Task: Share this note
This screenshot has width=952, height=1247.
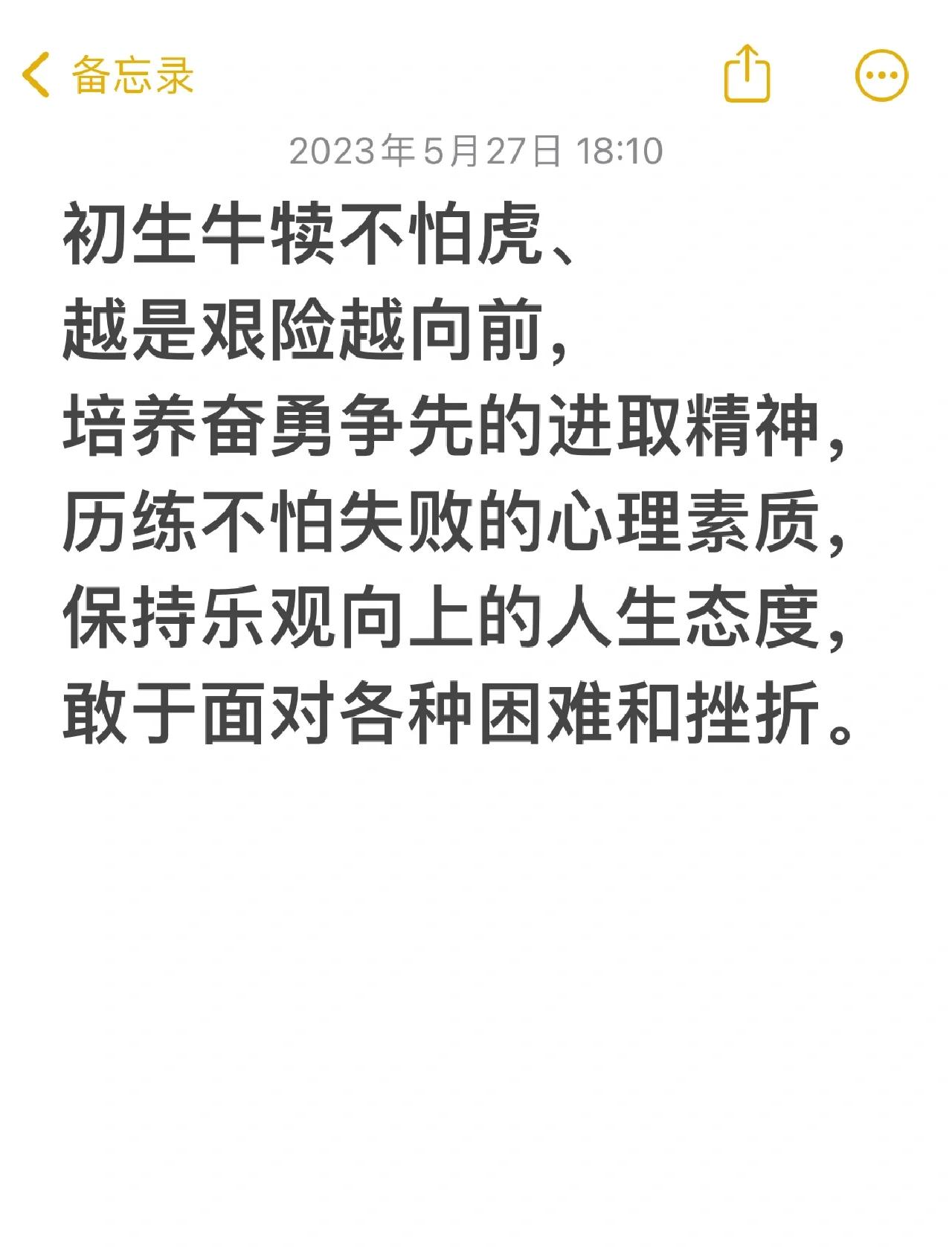Action: pyautogui.click(x=747, y=74)
